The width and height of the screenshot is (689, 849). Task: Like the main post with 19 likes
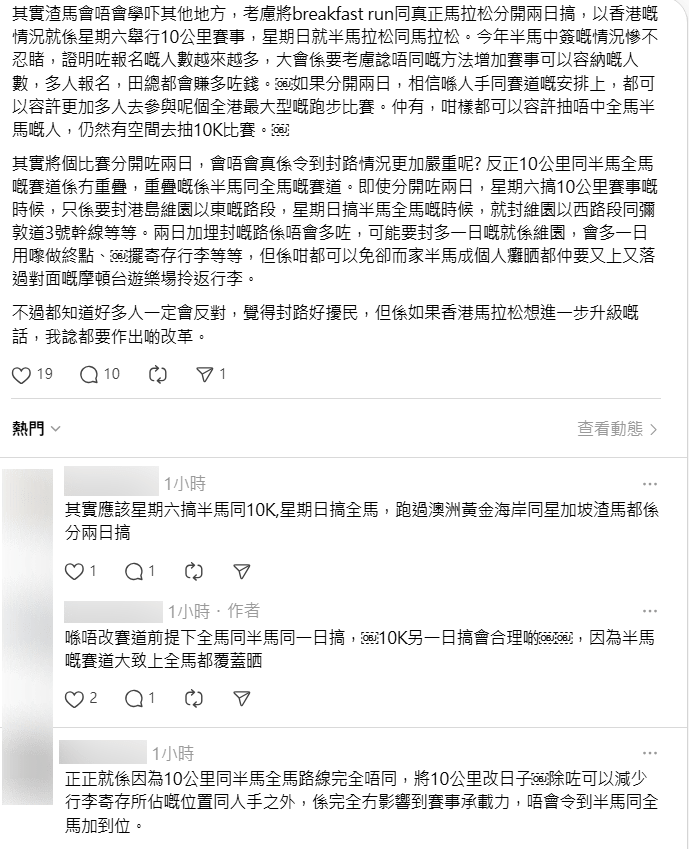(22, 374)
